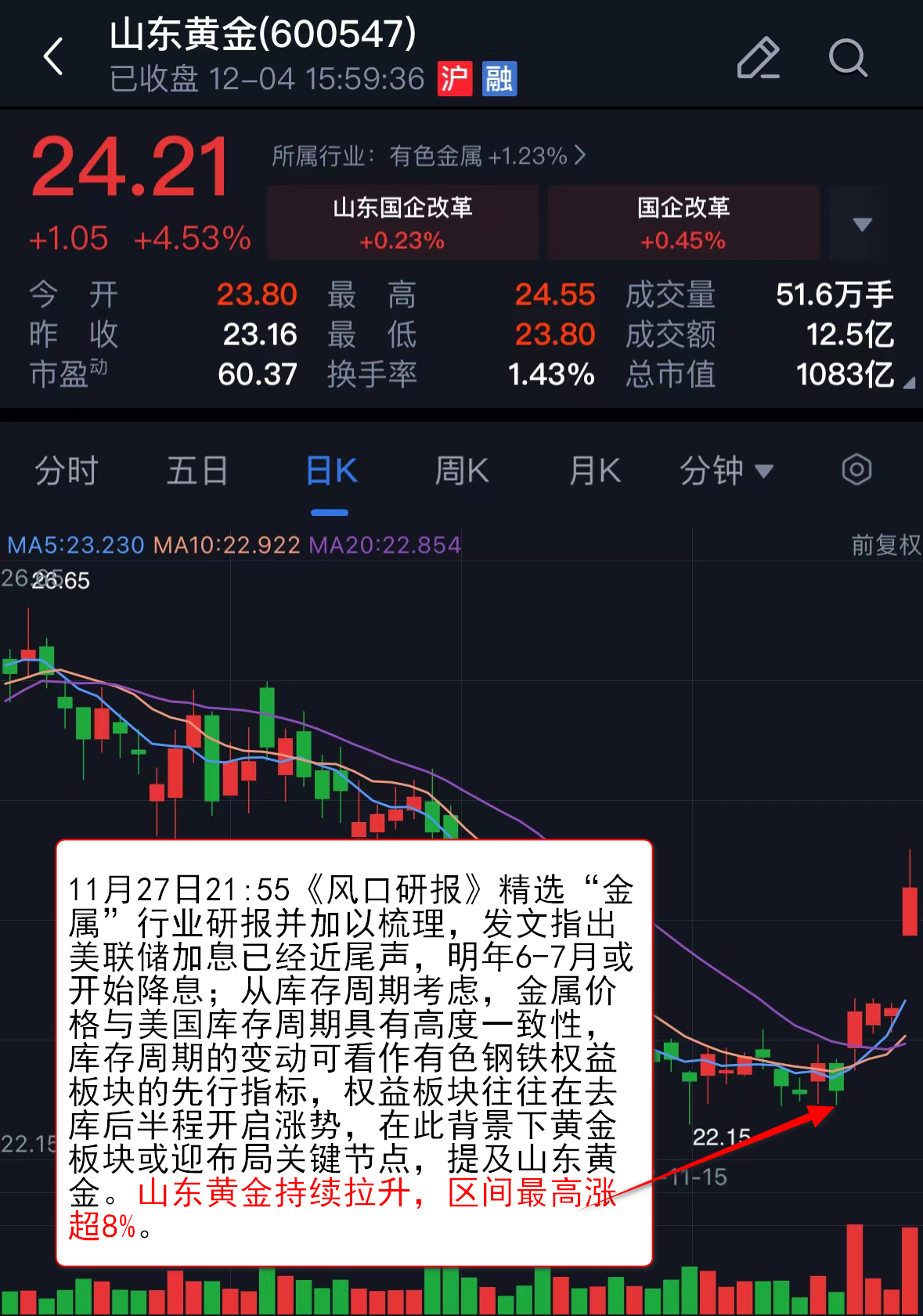
Task: Open stock search
Action: [x=848, y=58]
